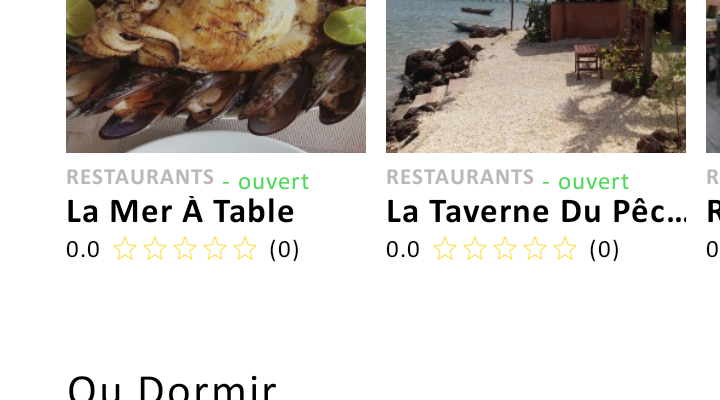The height and width of the screenshot is (400, 720).
Task: Open the La Mer À Table restaurant card
Action: 180,211
